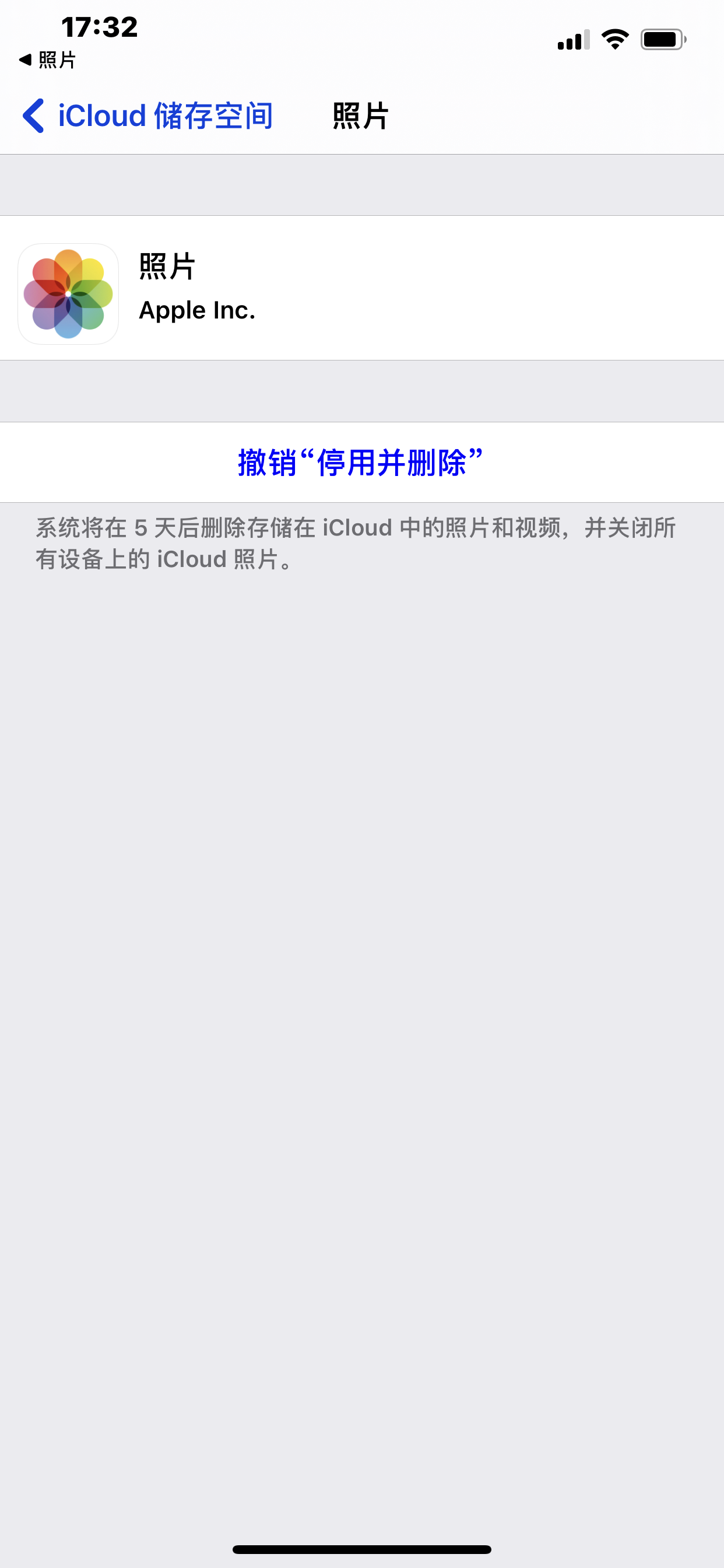724x1568 pixels.
Task: Tap 撤销“停用并删除”
Action: pyautogui.click(x=361, y=463)
